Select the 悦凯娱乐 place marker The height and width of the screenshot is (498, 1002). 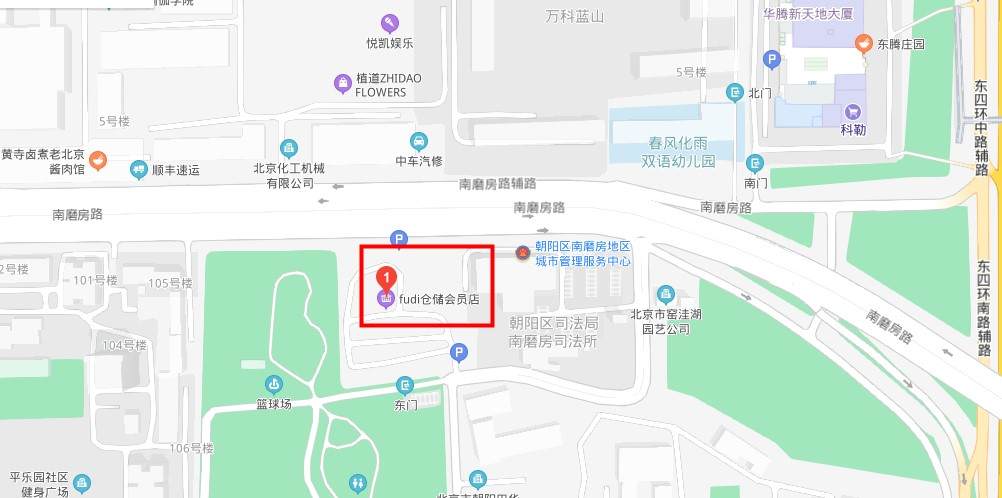pyautogui.click(x=389, y=24)
